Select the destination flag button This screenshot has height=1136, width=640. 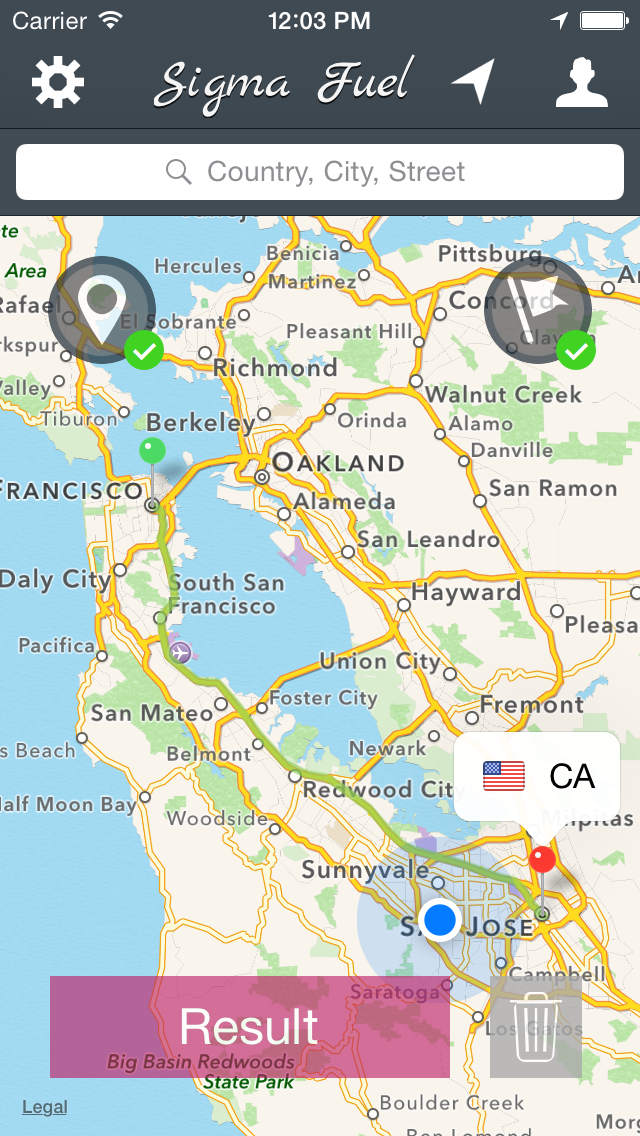537,309
